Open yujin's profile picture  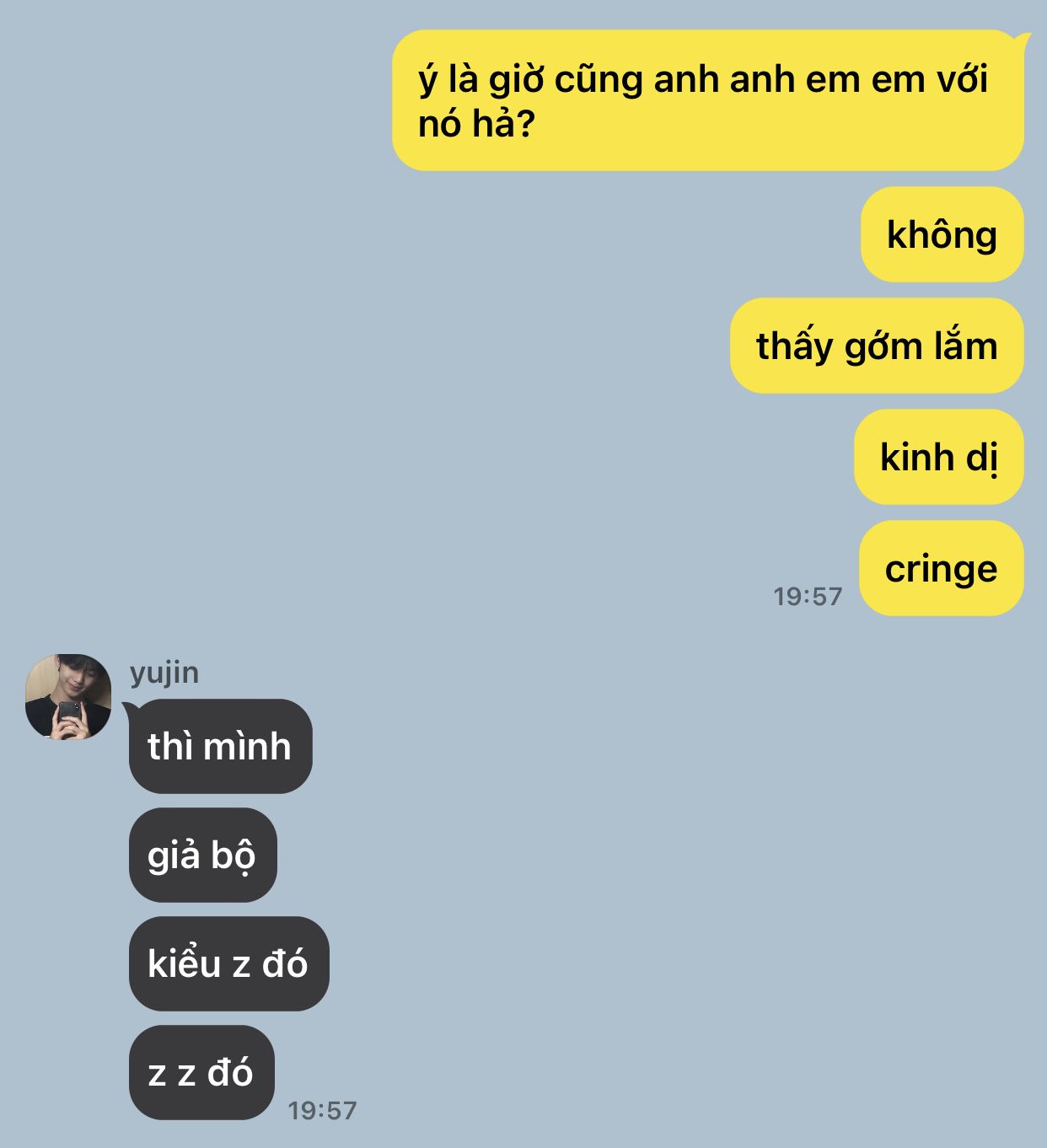pyautogui.click(x=68, y=697)
